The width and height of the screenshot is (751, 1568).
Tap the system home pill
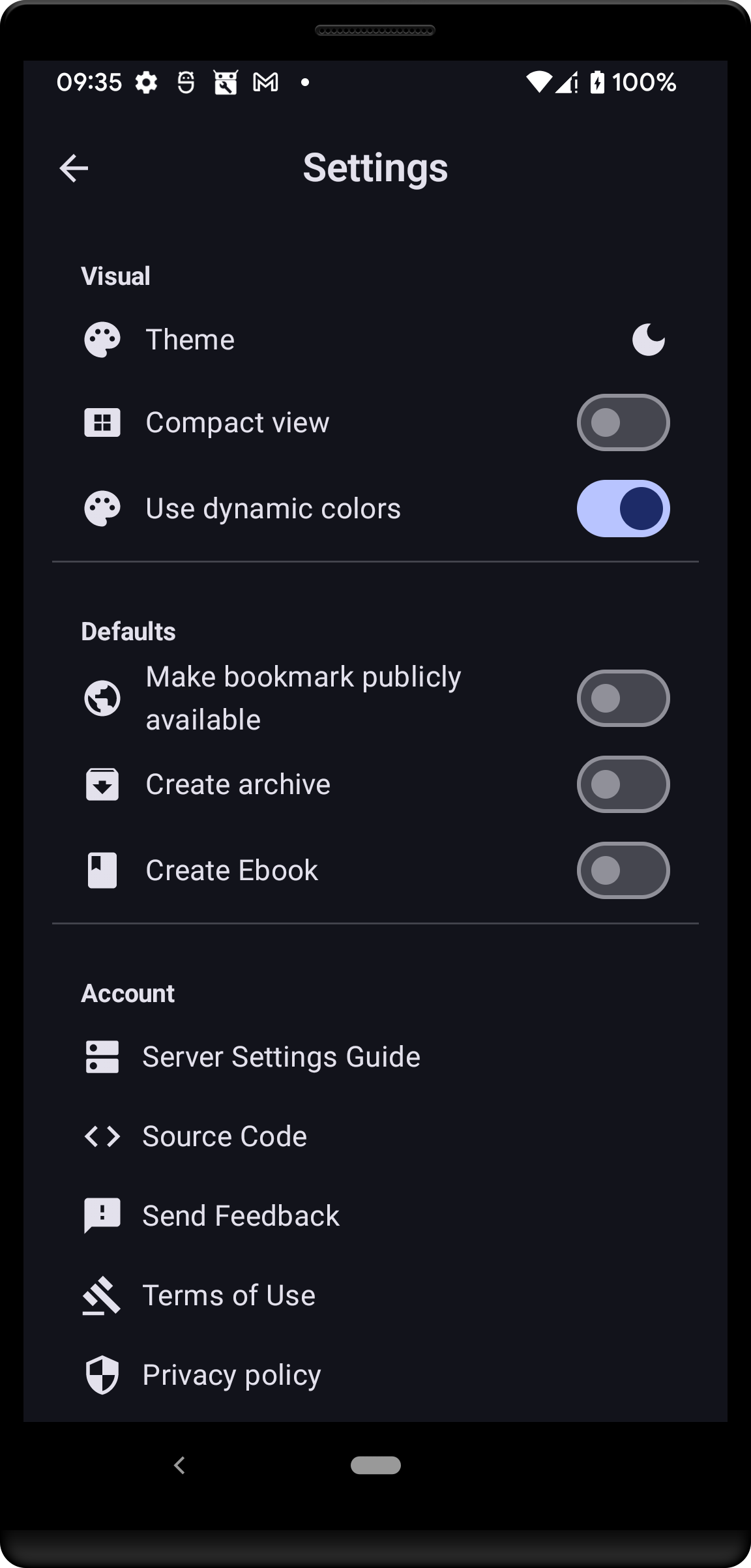(375, 1465)
